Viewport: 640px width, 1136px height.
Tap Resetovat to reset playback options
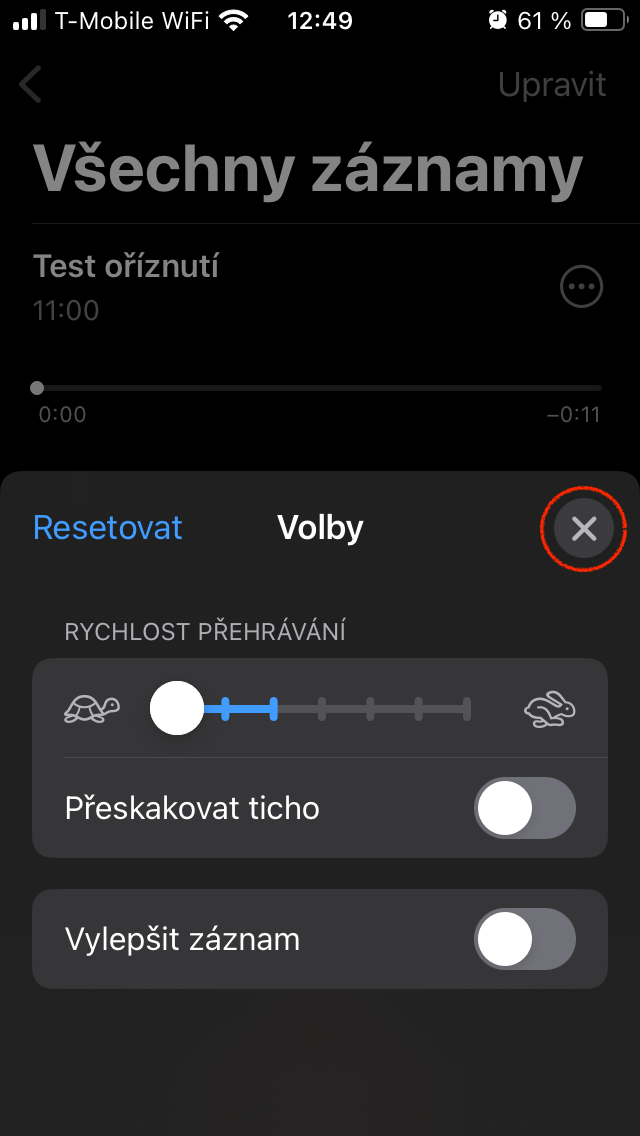tap(108, 527)
